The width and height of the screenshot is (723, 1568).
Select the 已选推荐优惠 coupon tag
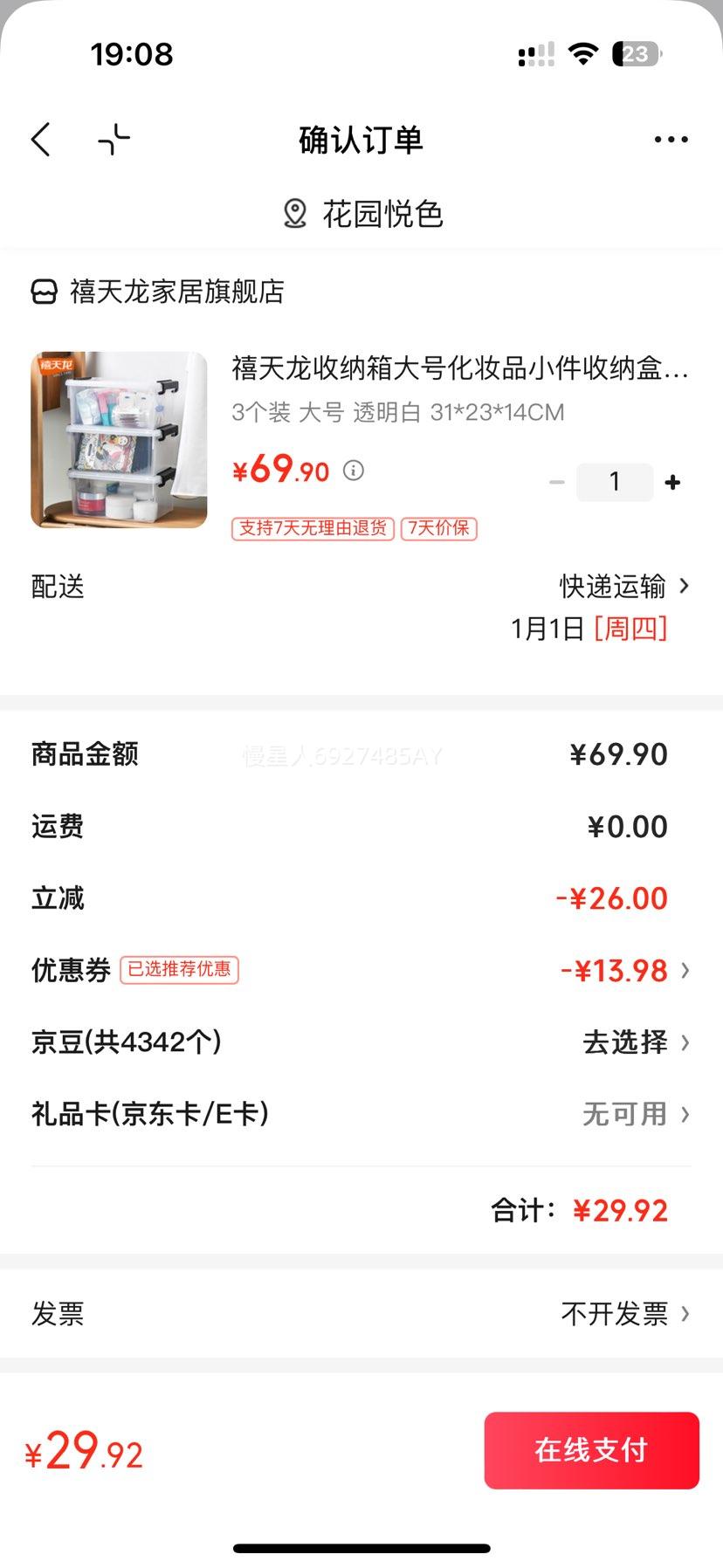(180, 971)
